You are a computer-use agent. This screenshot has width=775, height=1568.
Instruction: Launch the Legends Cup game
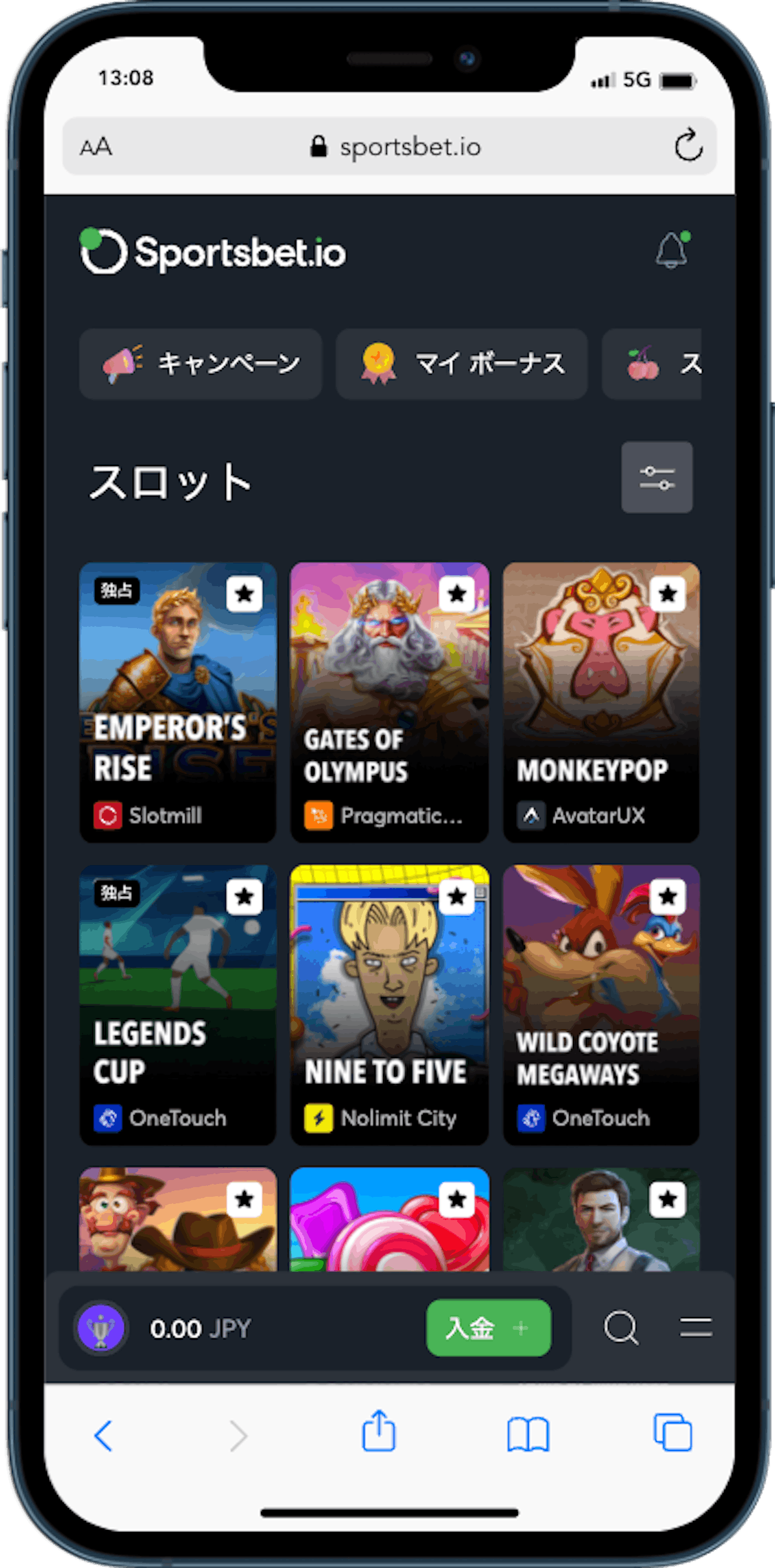[x=178, y=1005]
